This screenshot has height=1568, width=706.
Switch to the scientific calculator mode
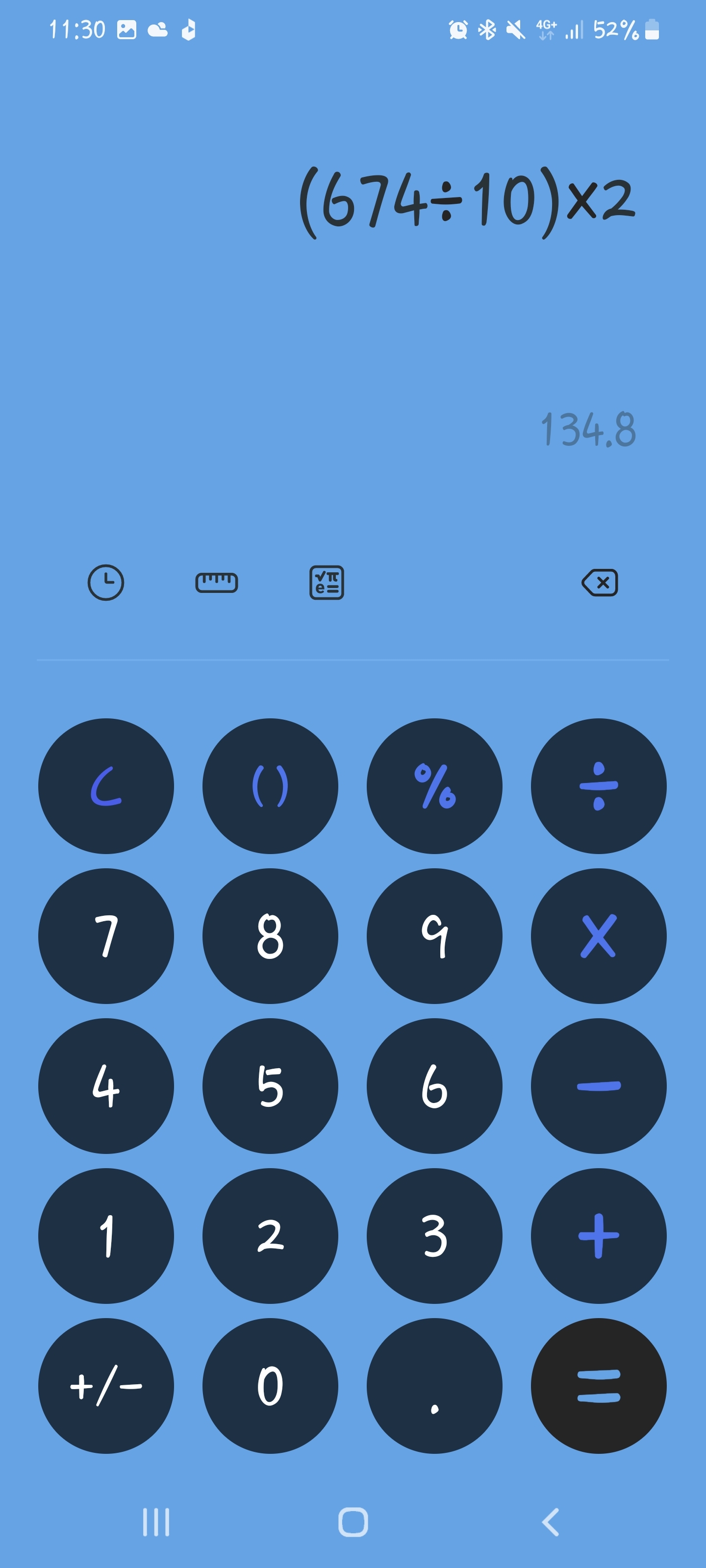coord(327,583)
